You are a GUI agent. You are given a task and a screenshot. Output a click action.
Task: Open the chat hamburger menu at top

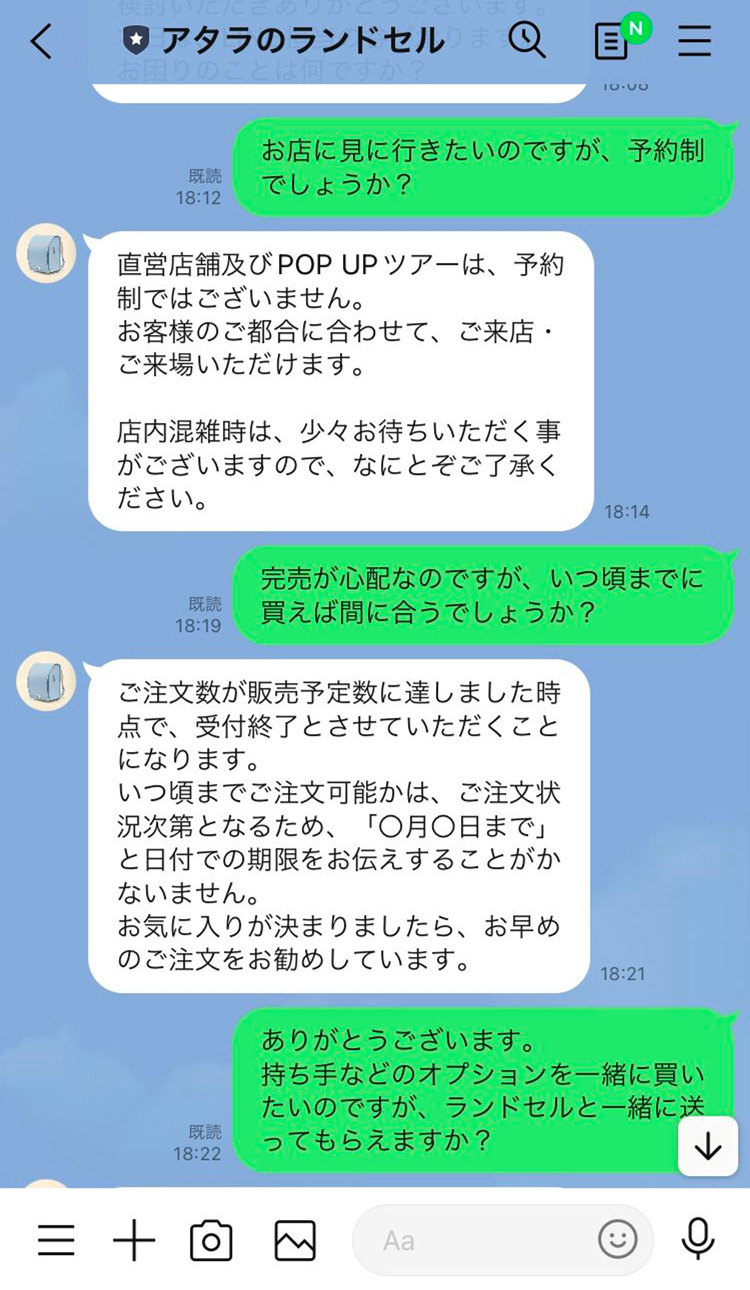[694, 40]
